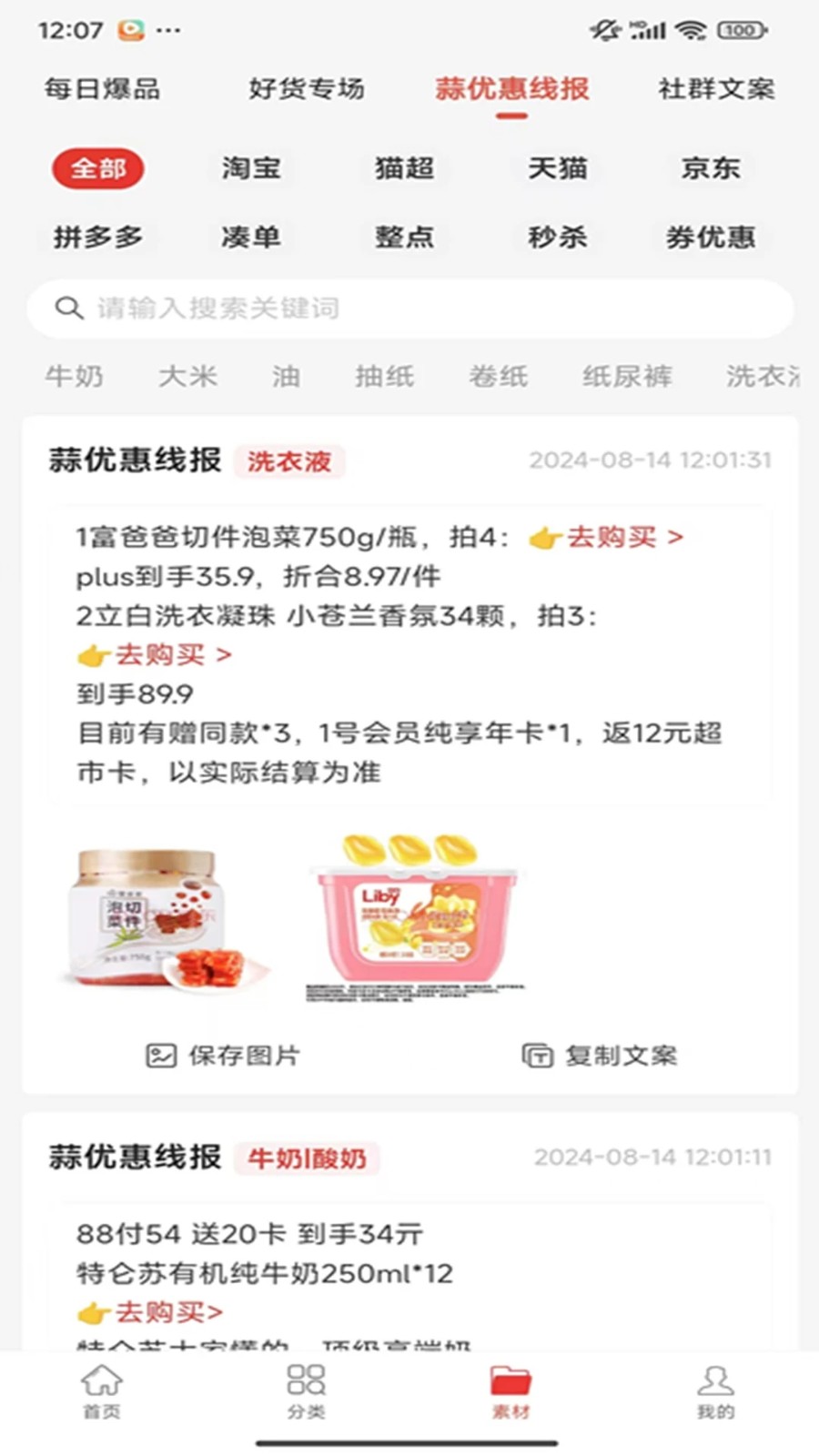Show only 天猫 deals

(x=558, y=168)
